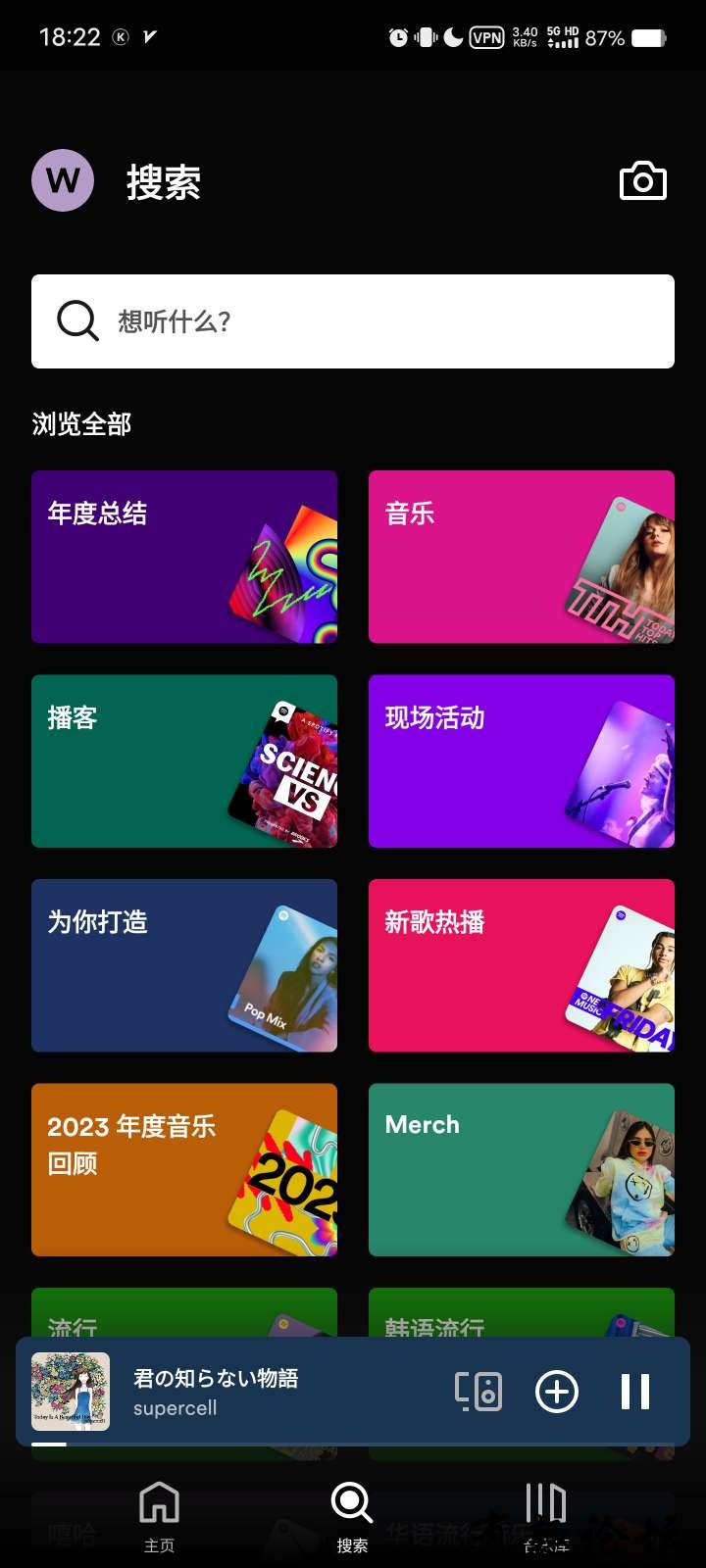Screen dimensions: 706x1568
Task: Open the 2023 年度音乐回顾 card
Action: click(x=184, y=1169)
